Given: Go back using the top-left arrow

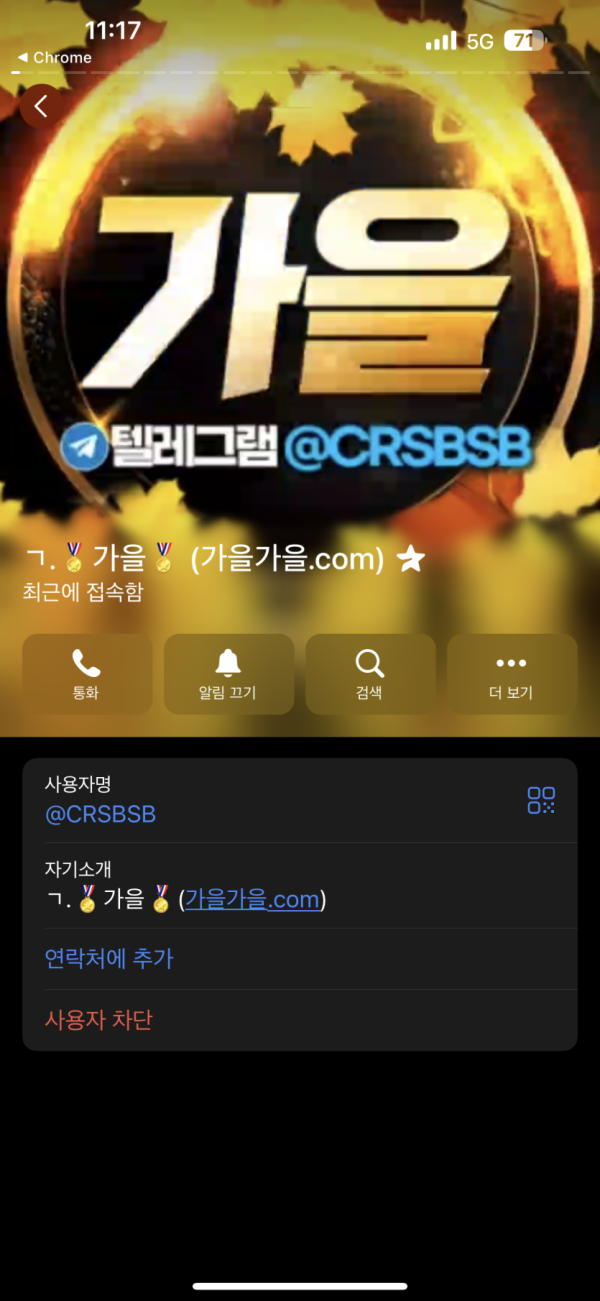Looking at the screenshot, I should click(41, 107).
